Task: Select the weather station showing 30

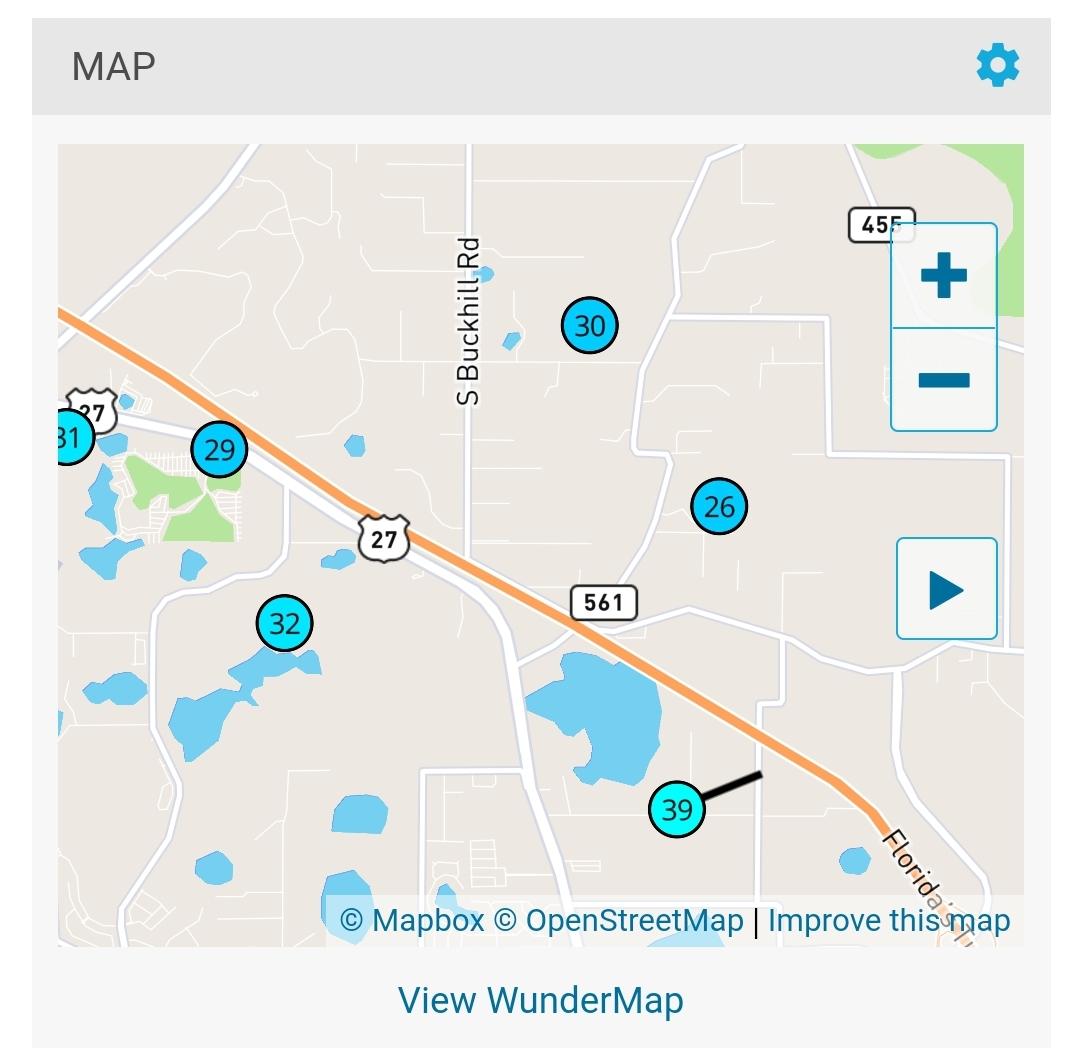Action: tap(590, 325)
